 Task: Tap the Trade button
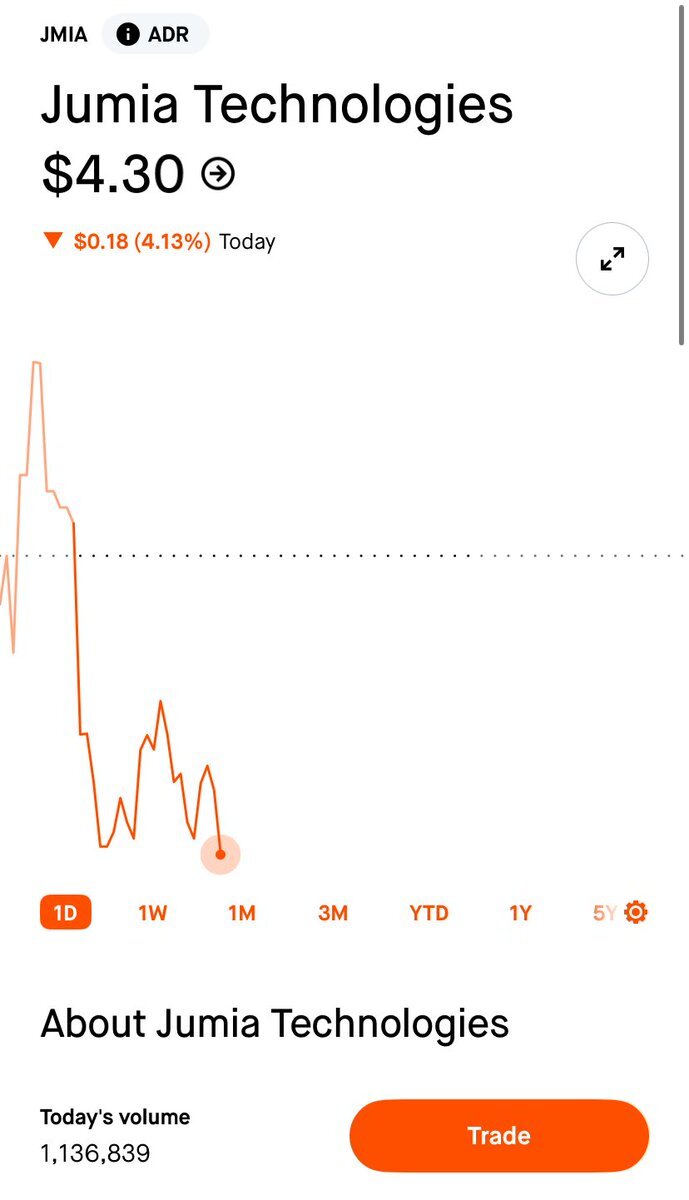pos(499,1136)
